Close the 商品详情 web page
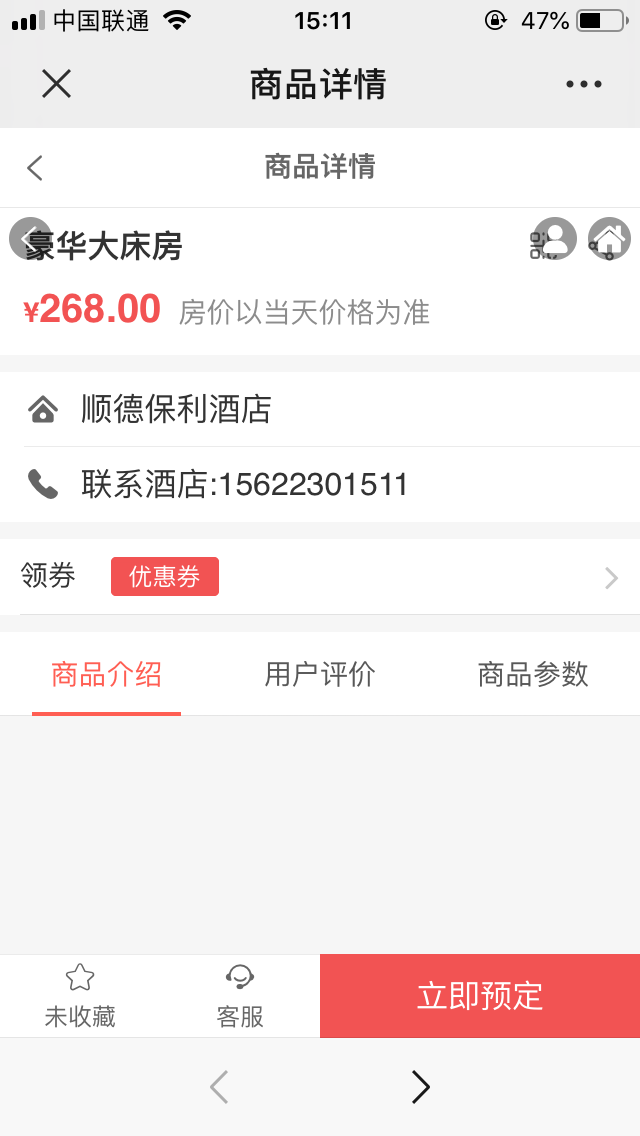The image size is (640, 1136). tap(56, 84)
